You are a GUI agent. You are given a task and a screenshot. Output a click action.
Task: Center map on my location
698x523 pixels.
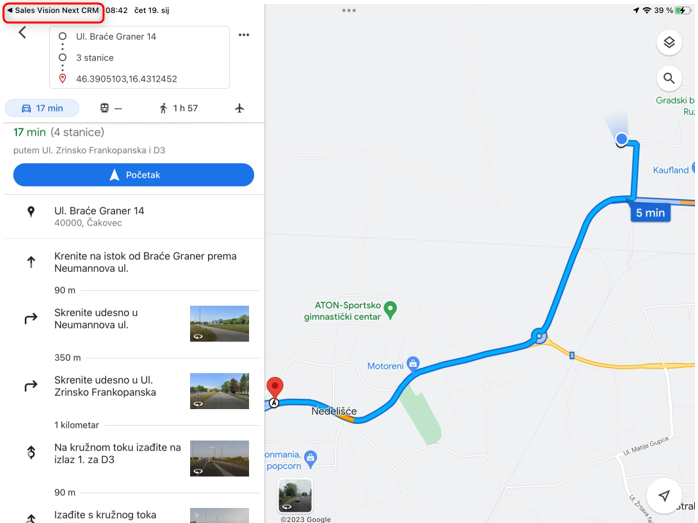[664, 495]
